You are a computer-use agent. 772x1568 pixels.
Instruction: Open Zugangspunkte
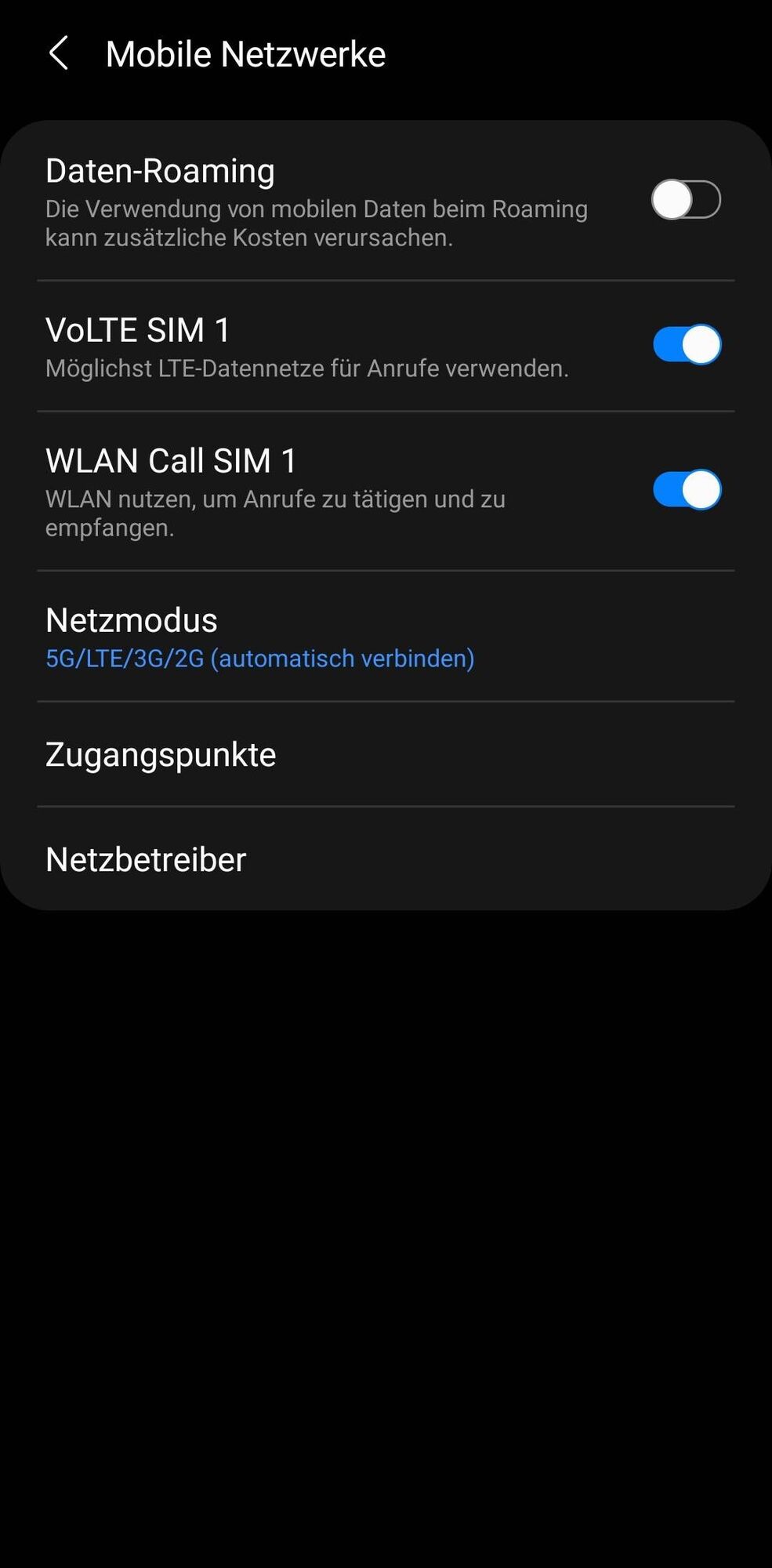161,755
